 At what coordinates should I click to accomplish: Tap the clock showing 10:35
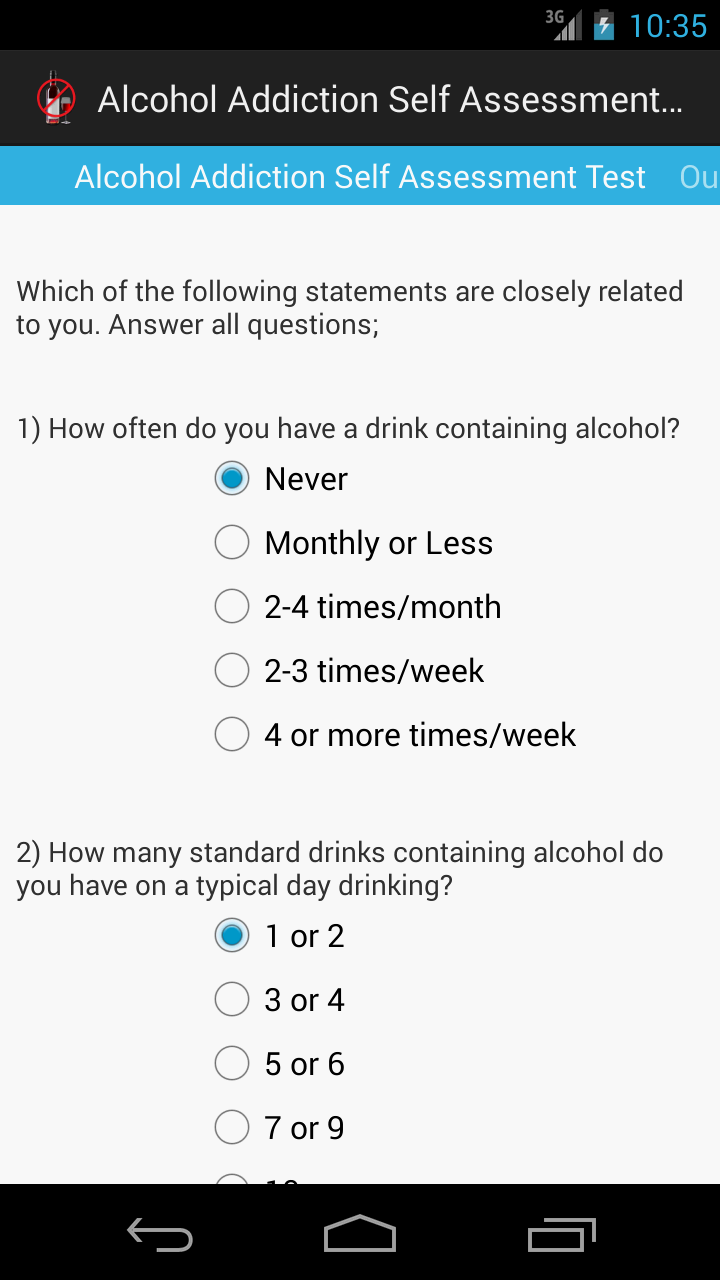pyautogui.click(x=668, y=25)
